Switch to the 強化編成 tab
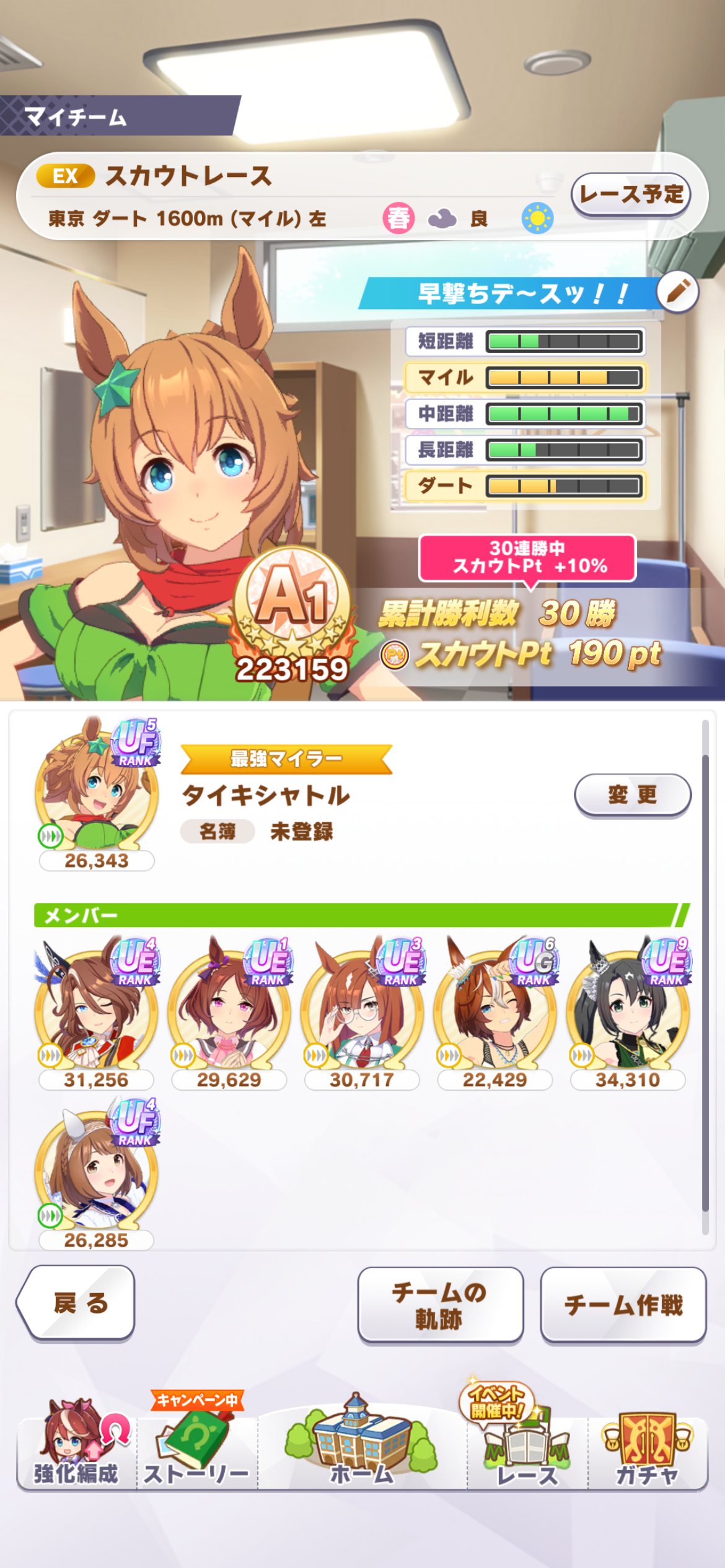This screenshot has height=1568, width=725. point(76,1450)
